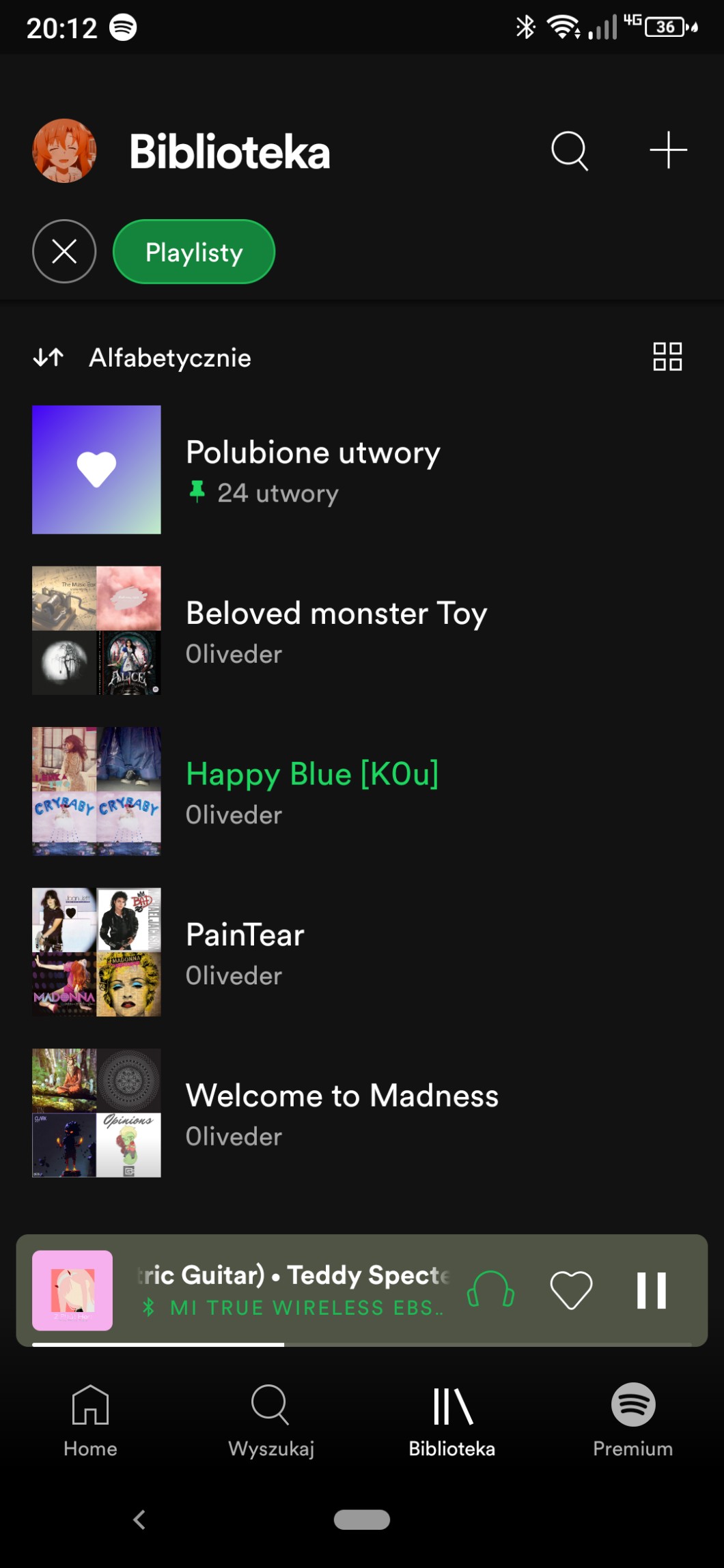Open Happy Blue [KOu] playlist
Image resolution: width=724 pixels, height=1568 pixels.
tap(311, 791)
